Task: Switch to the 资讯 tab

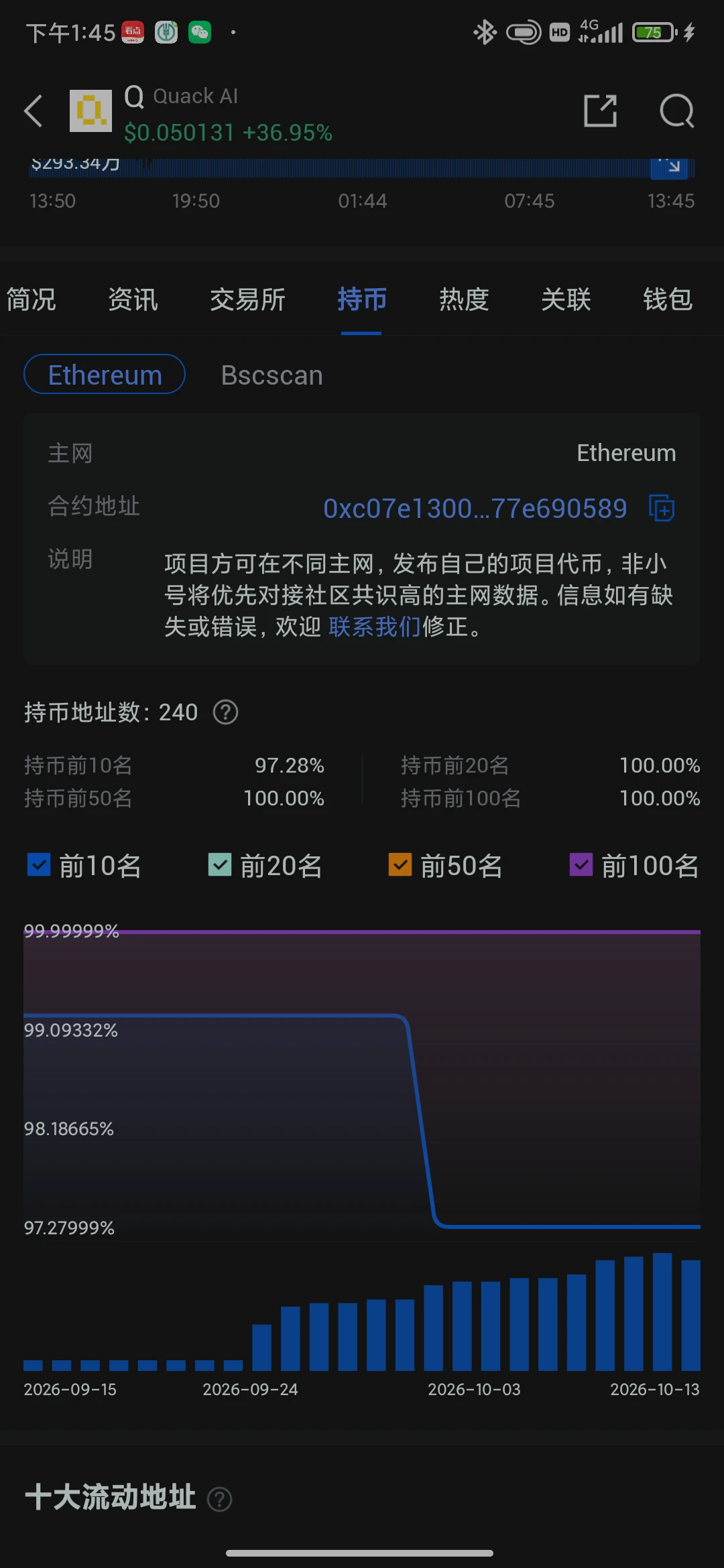Action: (133, 300)
